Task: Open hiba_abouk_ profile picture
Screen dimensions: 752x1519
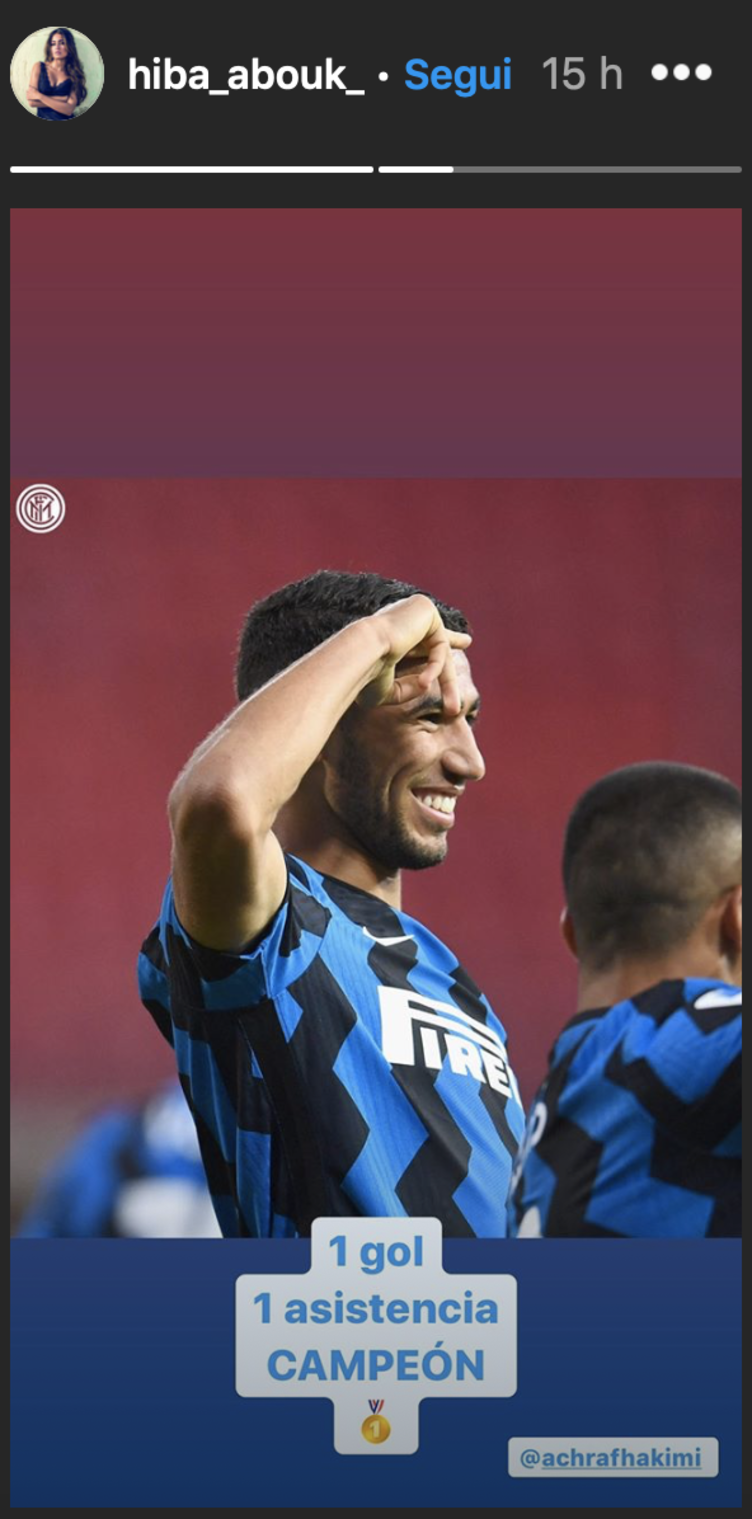Action: coord(57,73)
